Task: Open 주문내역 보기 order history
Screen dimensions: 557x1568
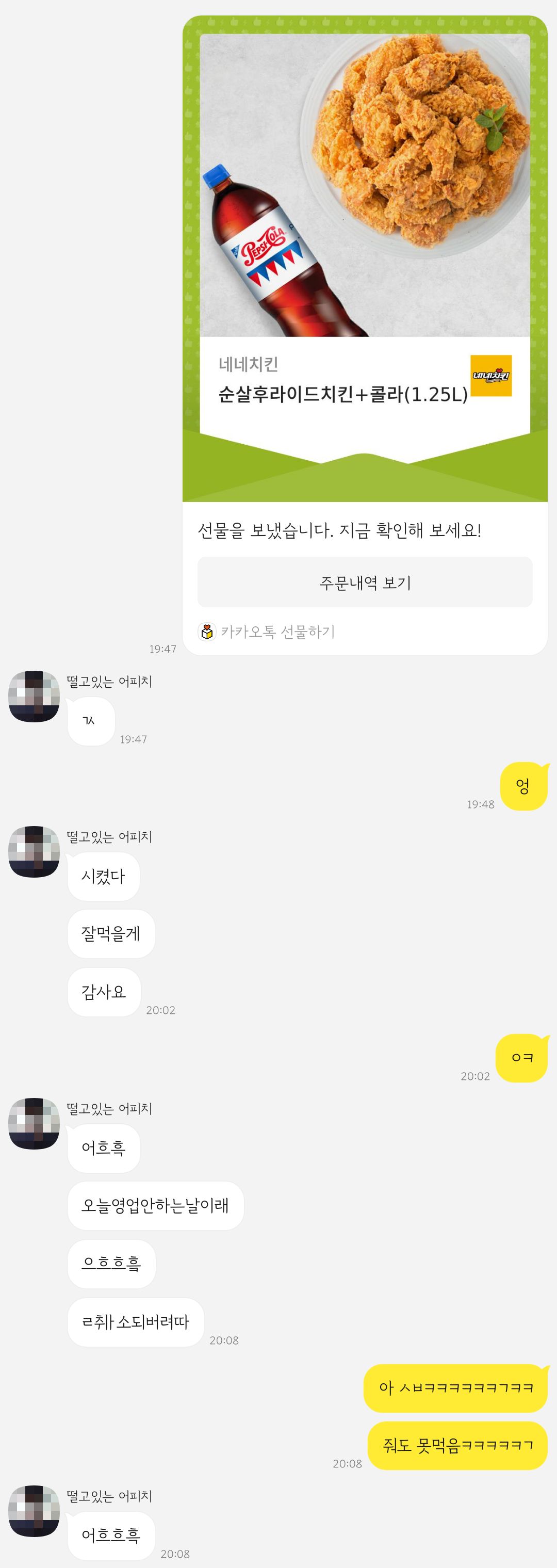Action: click(365, 583)
